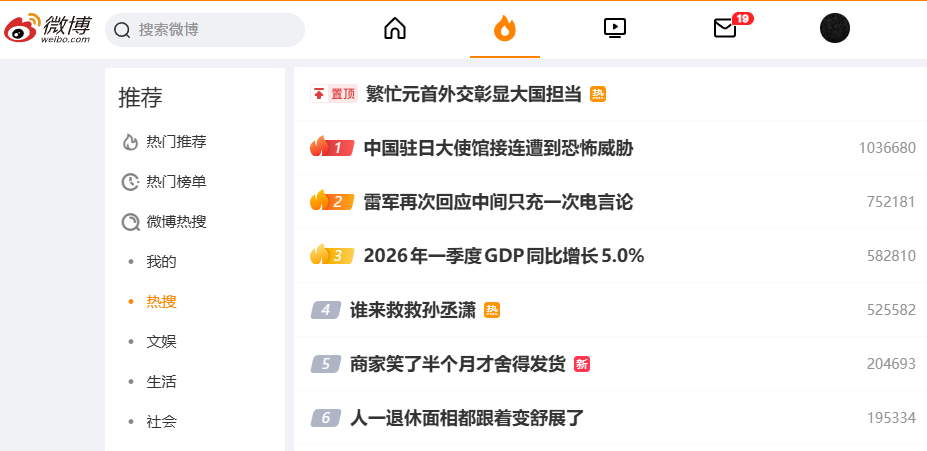The width and height of the screenshot is (927, 451).
Task: Open the profile avatar
Action: [834, 29]
